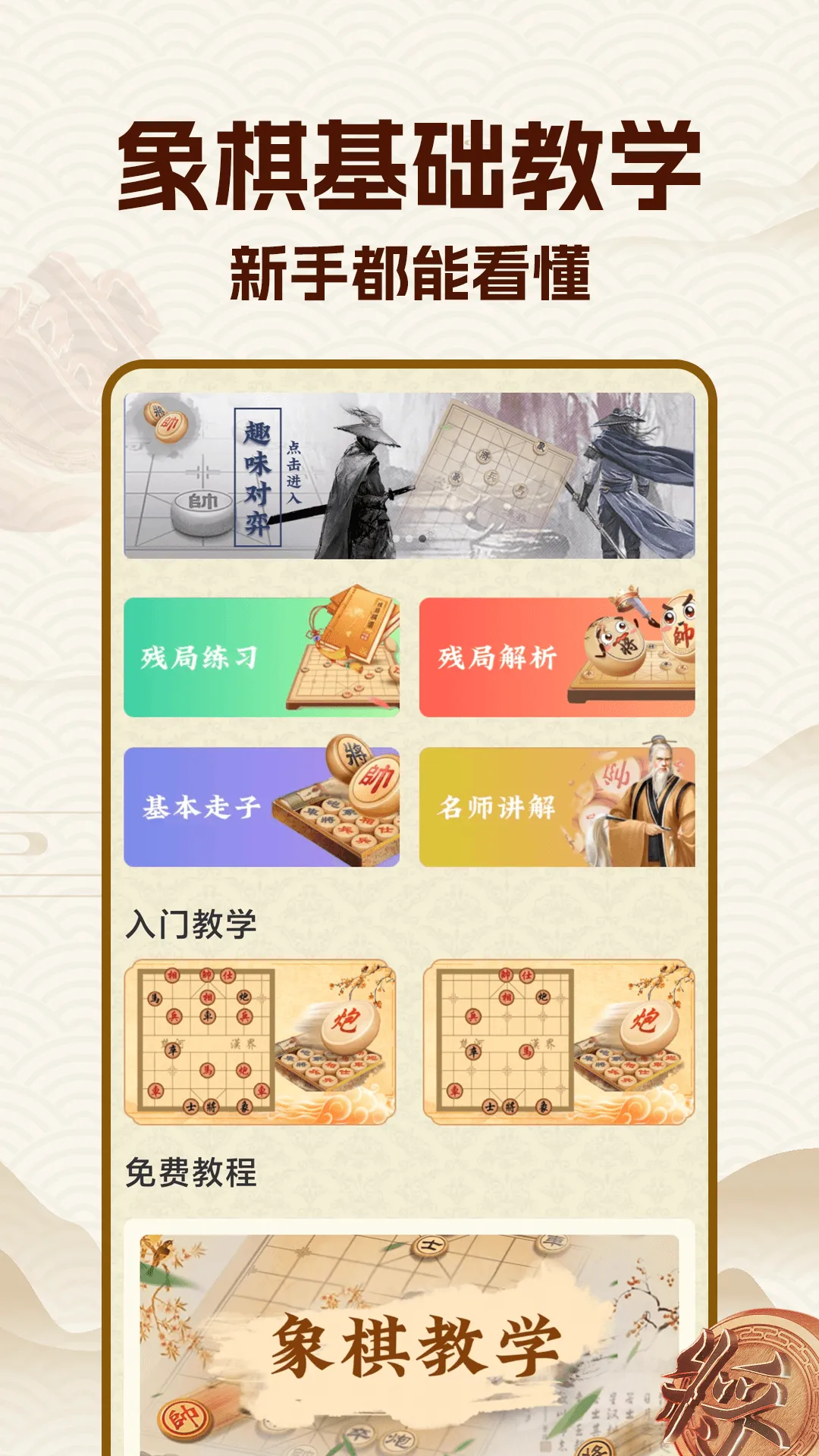Select the first carousel dot
Viewport: 819px width, 1456px height.
[396, 538]
